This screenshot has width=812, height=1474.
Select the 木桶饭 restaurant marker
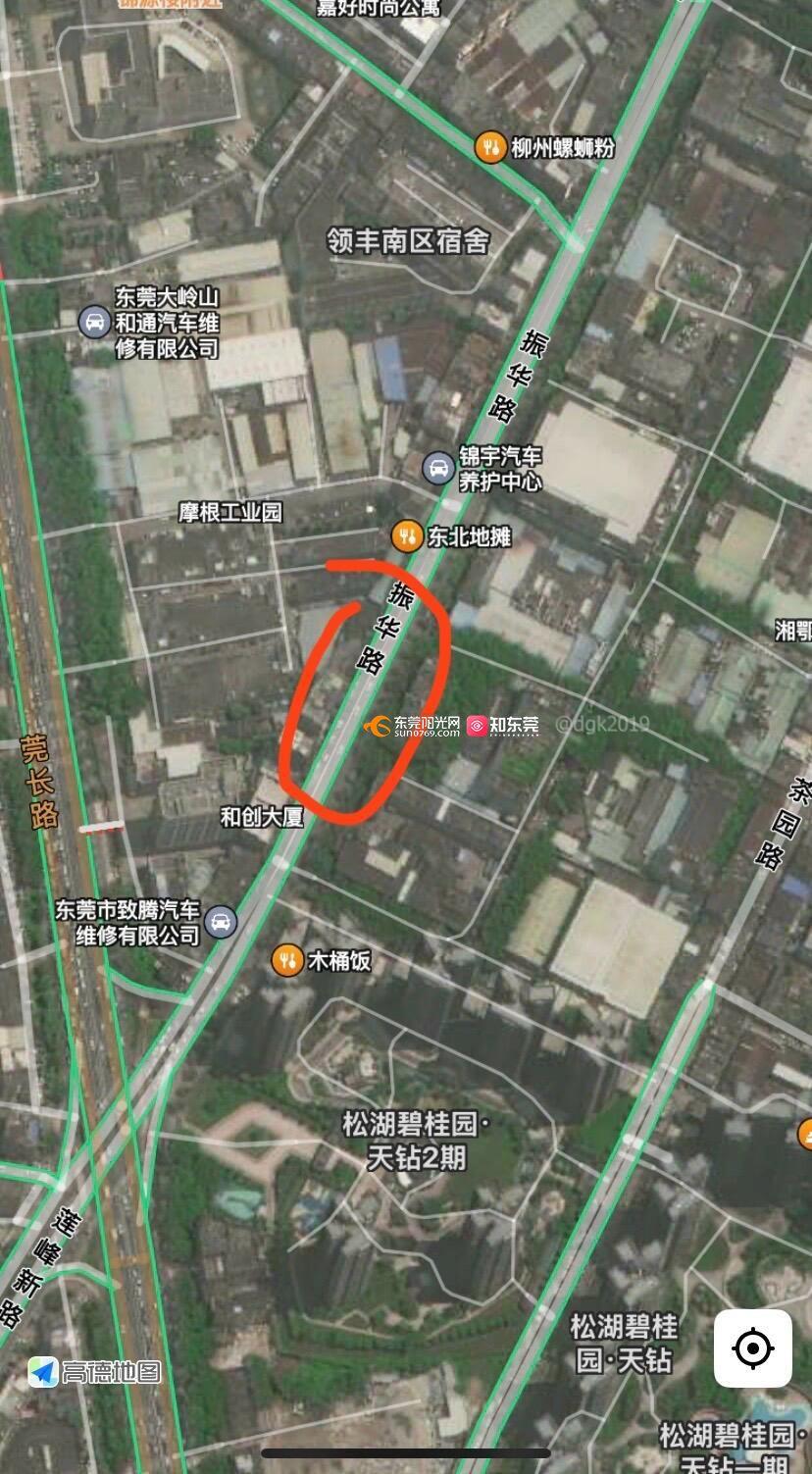[x=287, y=960]
